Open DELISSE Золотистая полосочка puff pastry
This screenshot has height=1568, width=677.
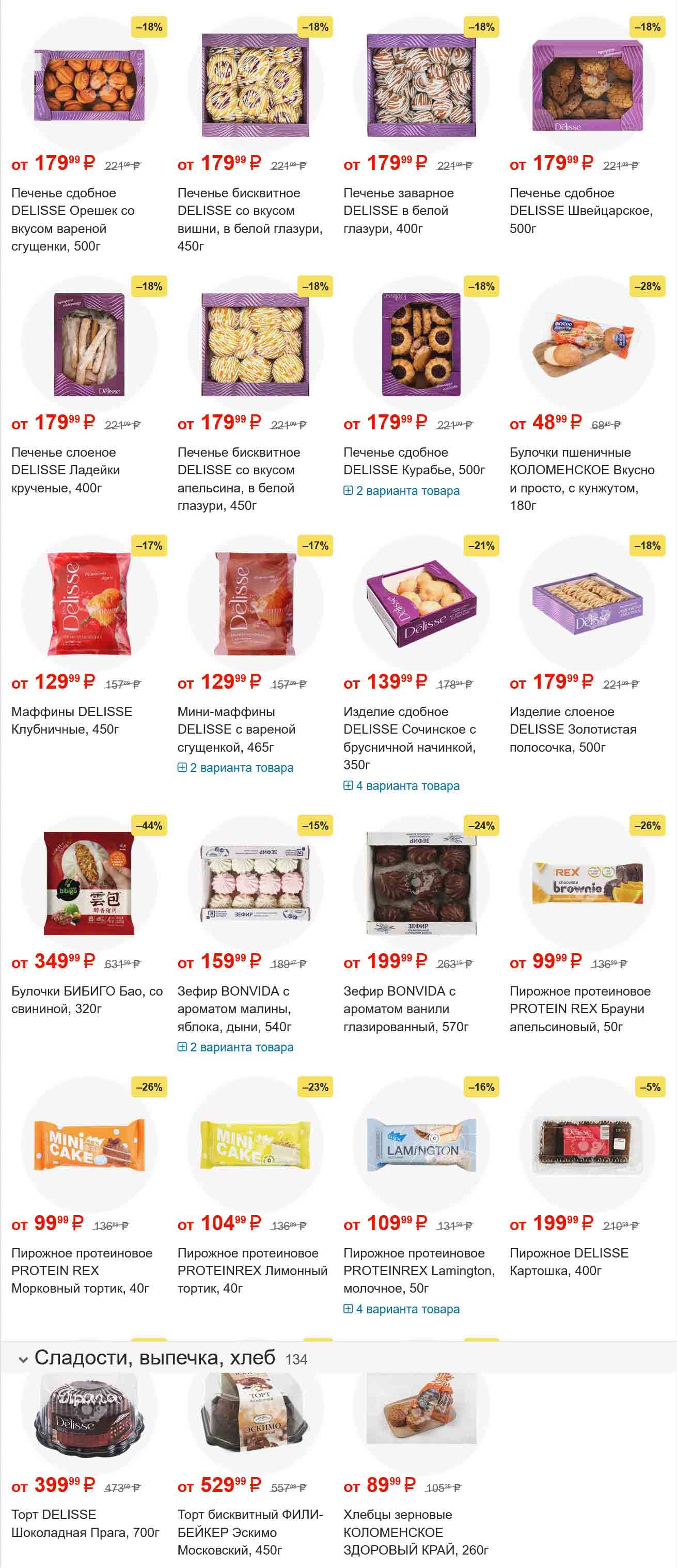click(x=573, y=728)
